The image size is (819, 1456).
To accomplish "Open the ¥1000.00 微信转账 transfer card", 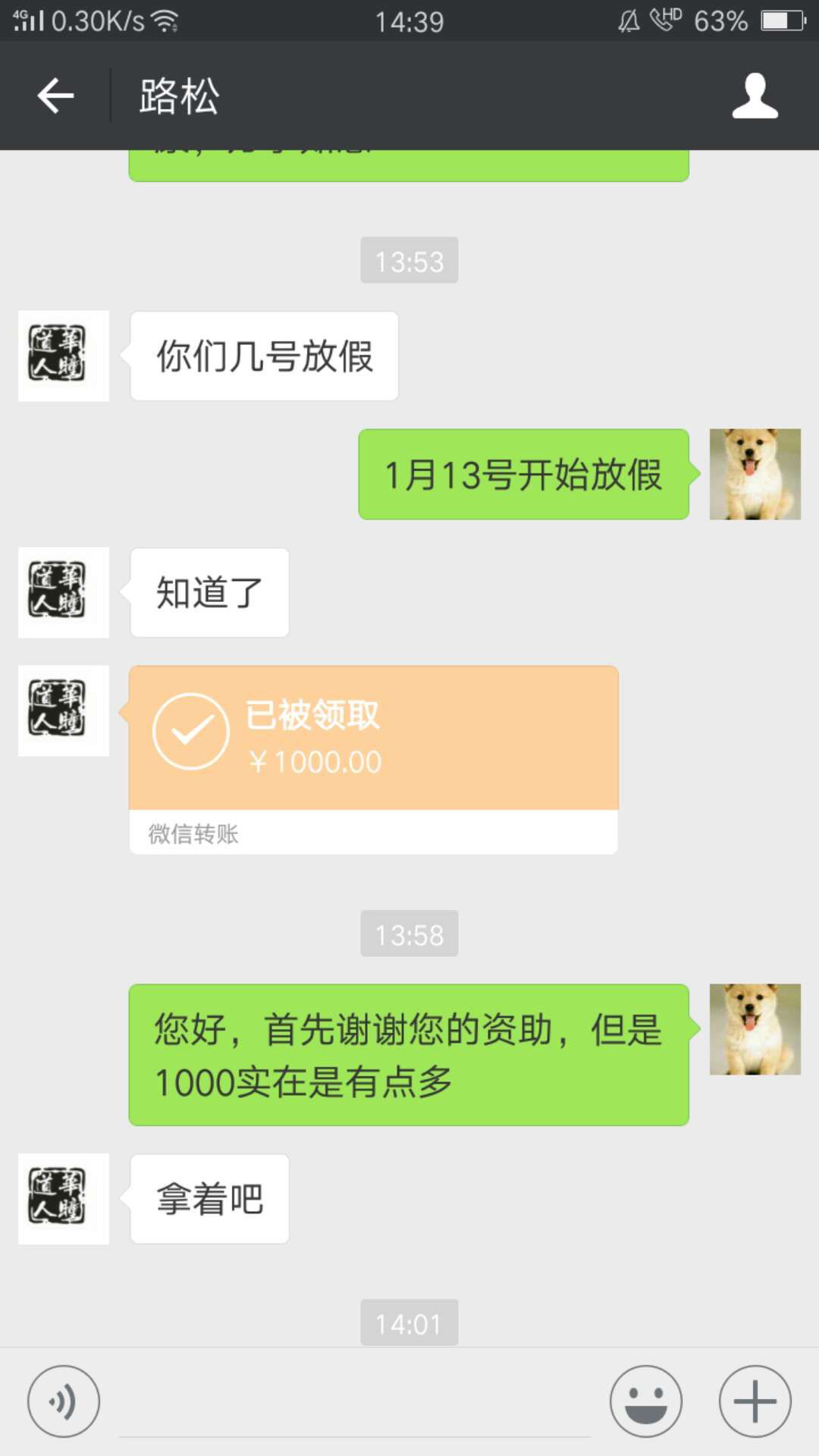I will pos(373,758).
